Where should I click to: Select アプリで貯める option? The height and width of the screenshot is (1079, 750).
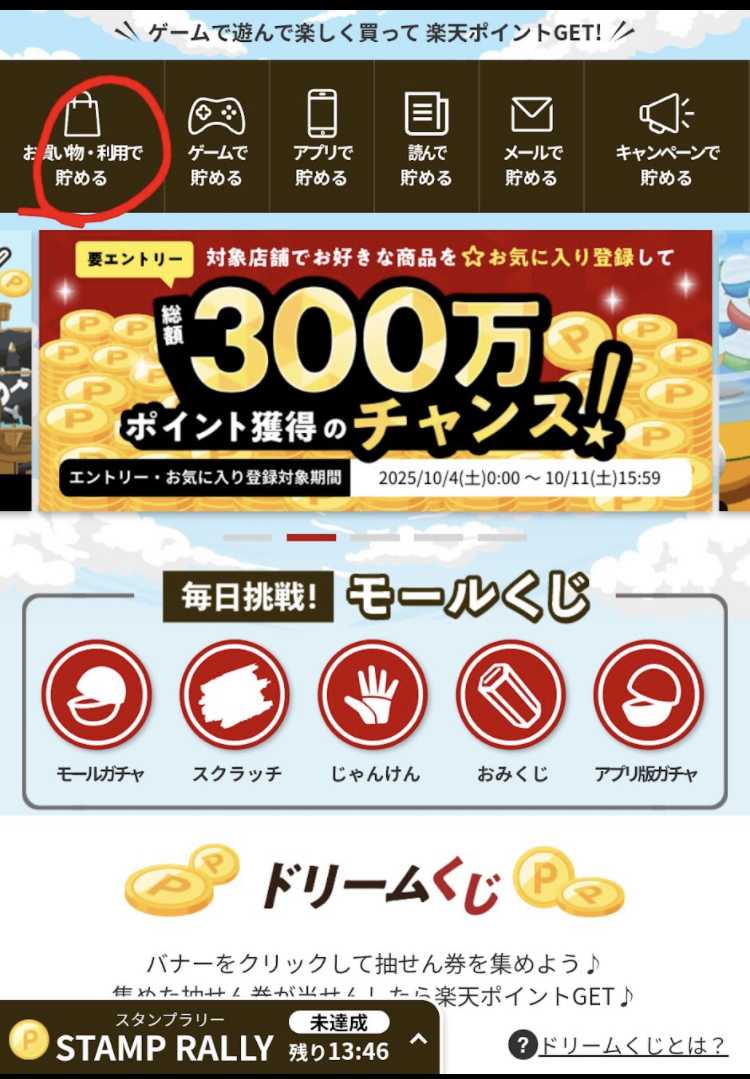click(322, 138)
